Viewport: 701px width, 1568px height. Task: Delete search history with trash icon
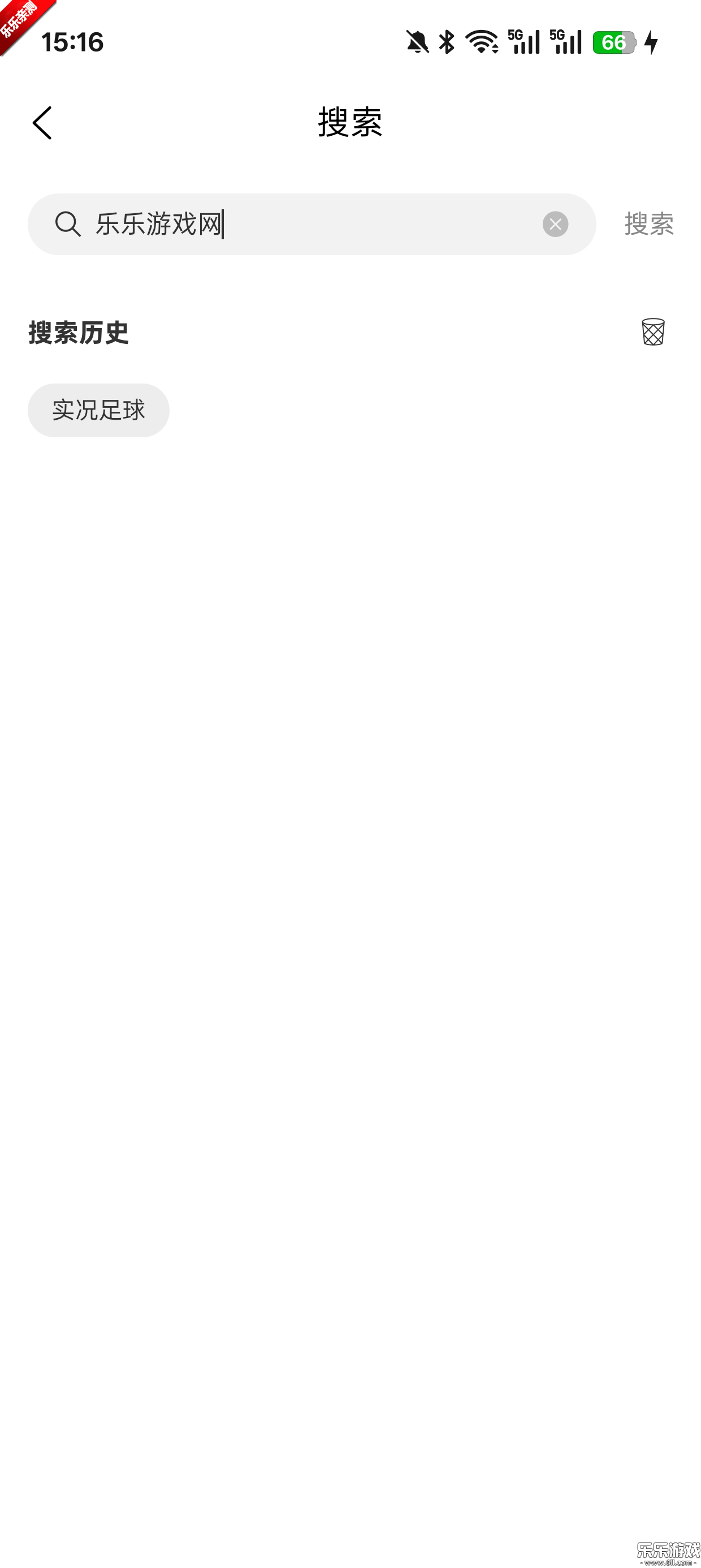pyautogui.click(x=652, y=331)
